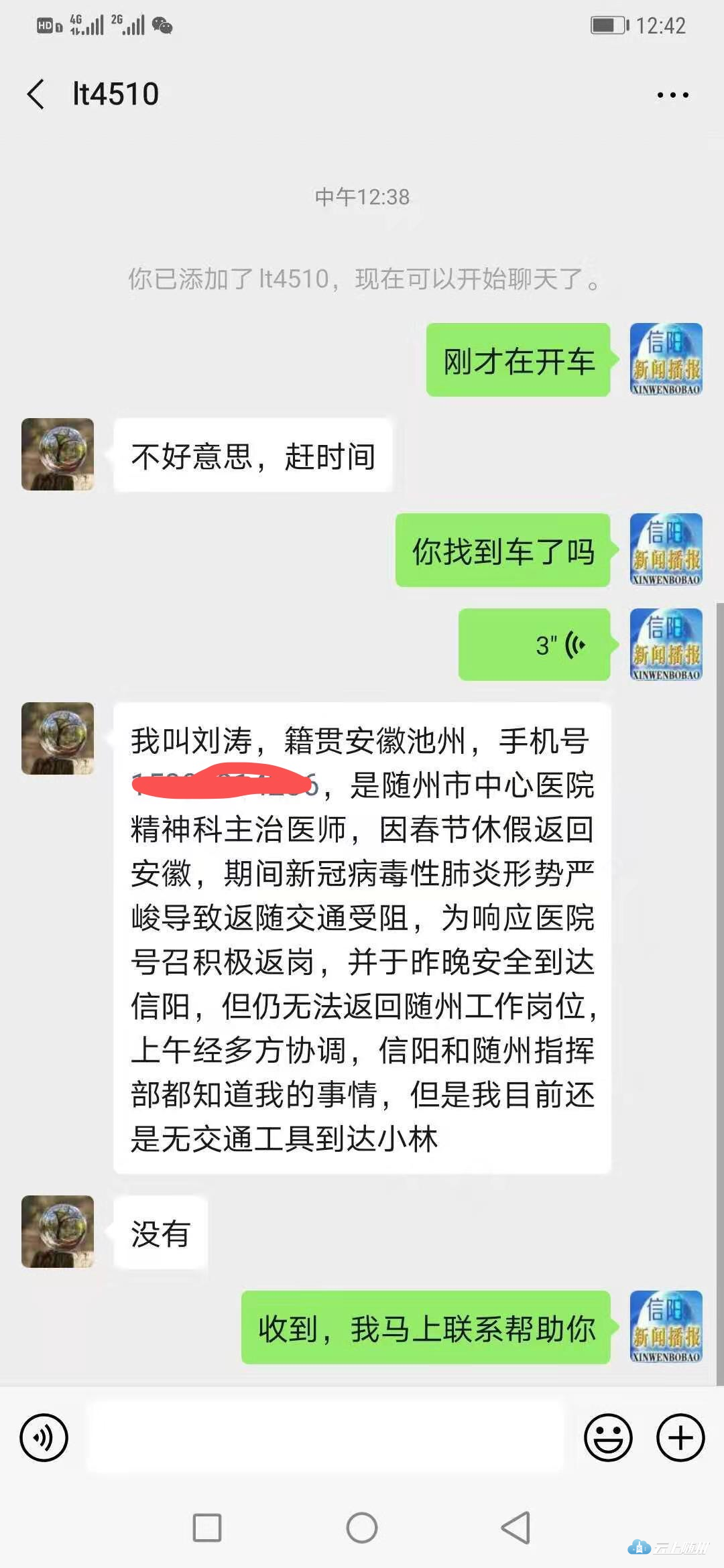
Task: Tap the system home button
Action: (362, 1528)
